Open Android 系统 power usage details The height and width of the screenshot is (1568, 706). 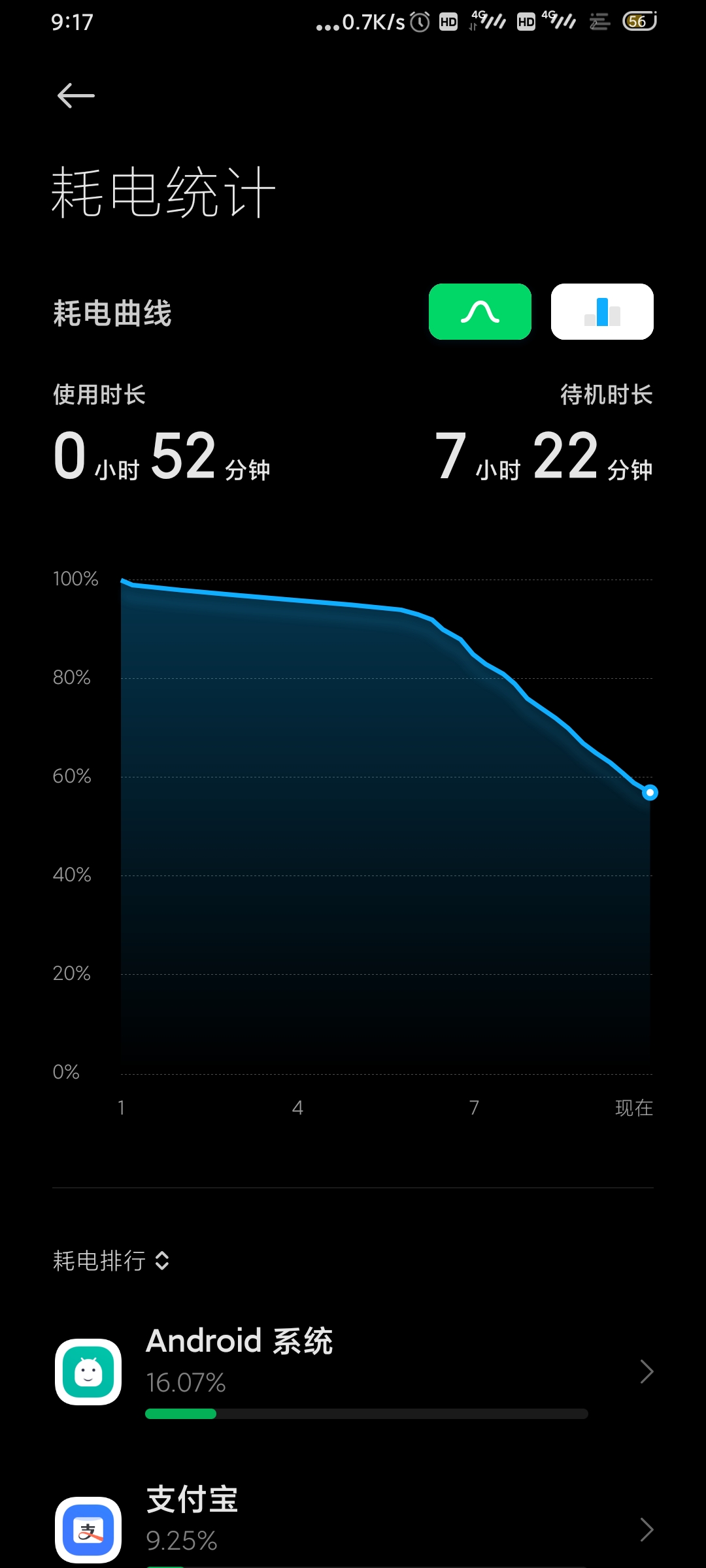[353, 1371]
